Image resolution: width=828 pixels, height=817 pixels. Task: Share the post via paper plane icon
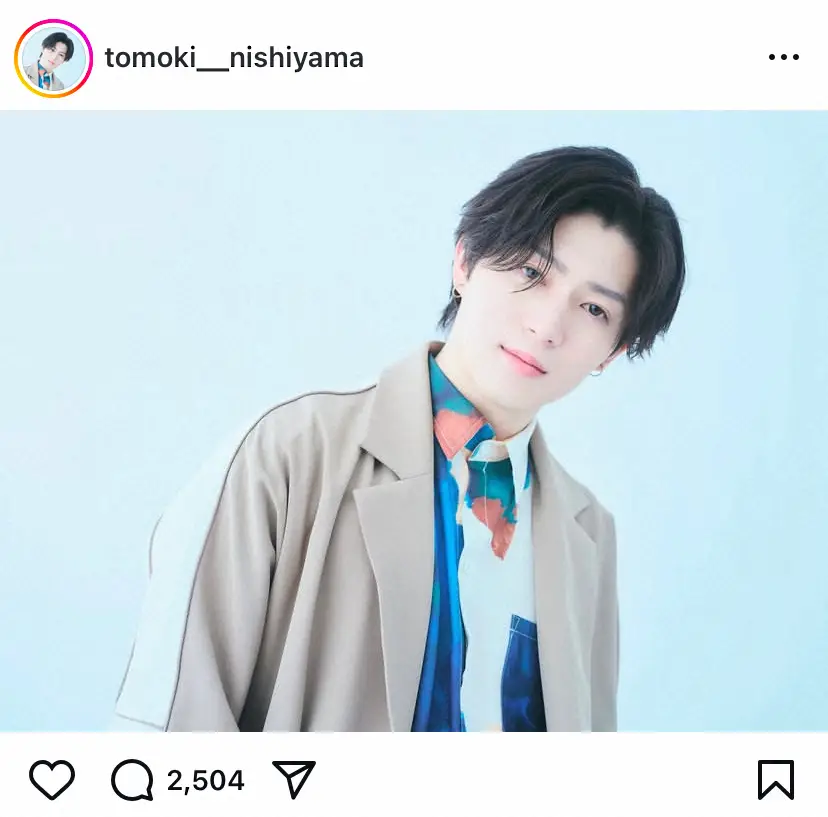(x=294, y=780)
